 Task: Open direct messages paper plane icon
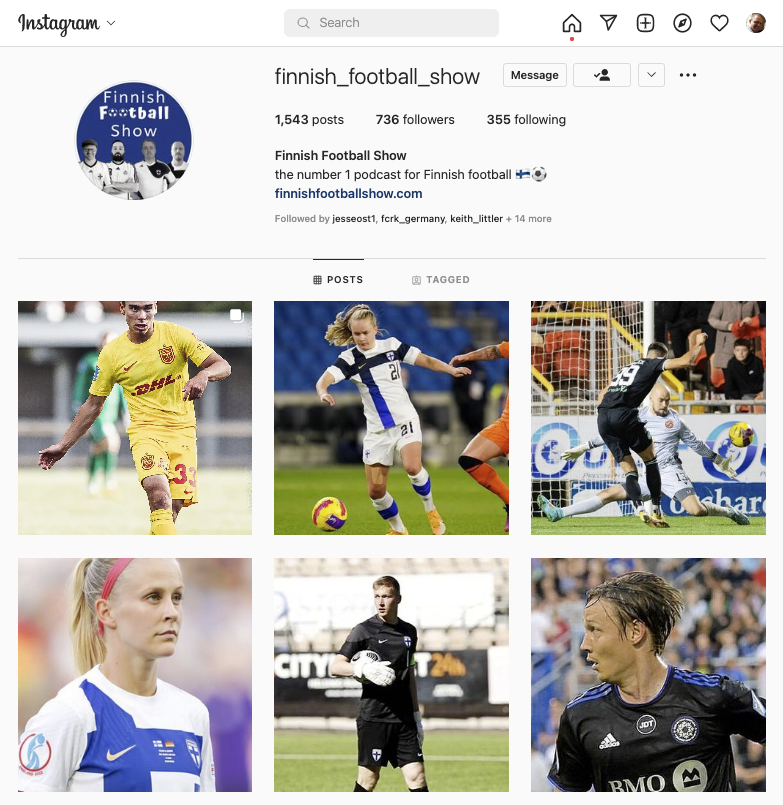[609, 23]
